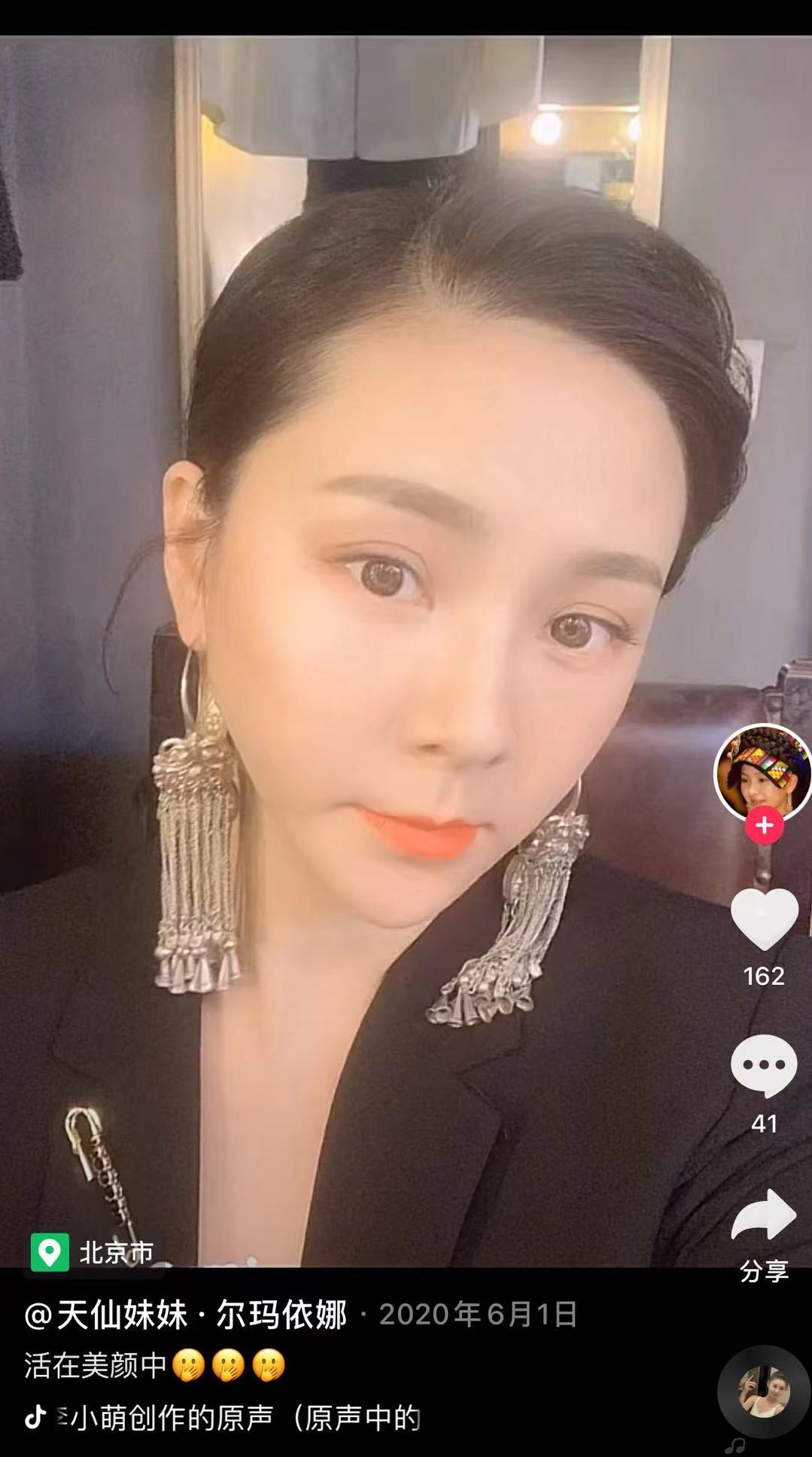The width and height of the screenshot is (812, 1457).
Task: Share this video via 分享
Action: coord(764,1215)
